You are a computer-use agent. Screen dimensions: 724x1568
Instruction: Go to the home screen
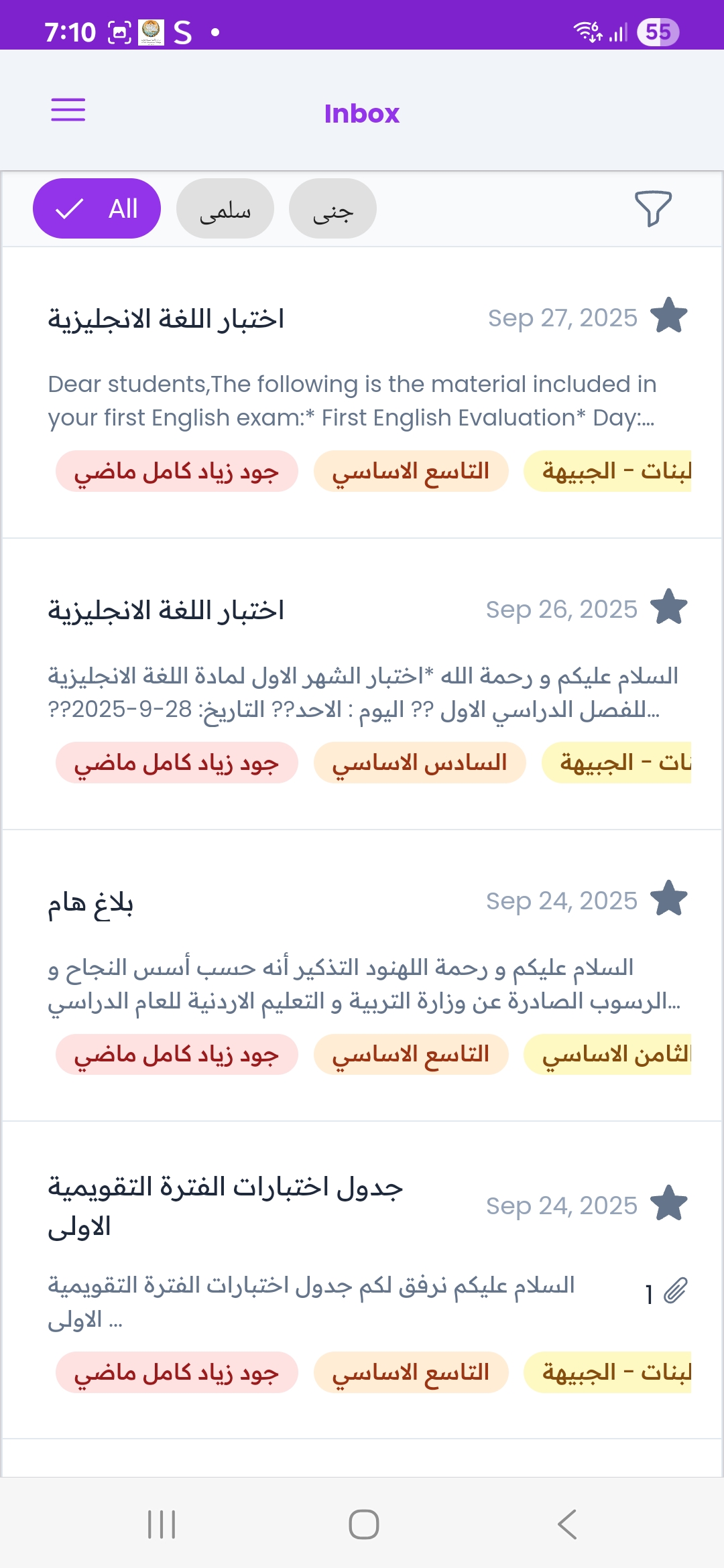pyautogui.click(x=363, y=1524)
